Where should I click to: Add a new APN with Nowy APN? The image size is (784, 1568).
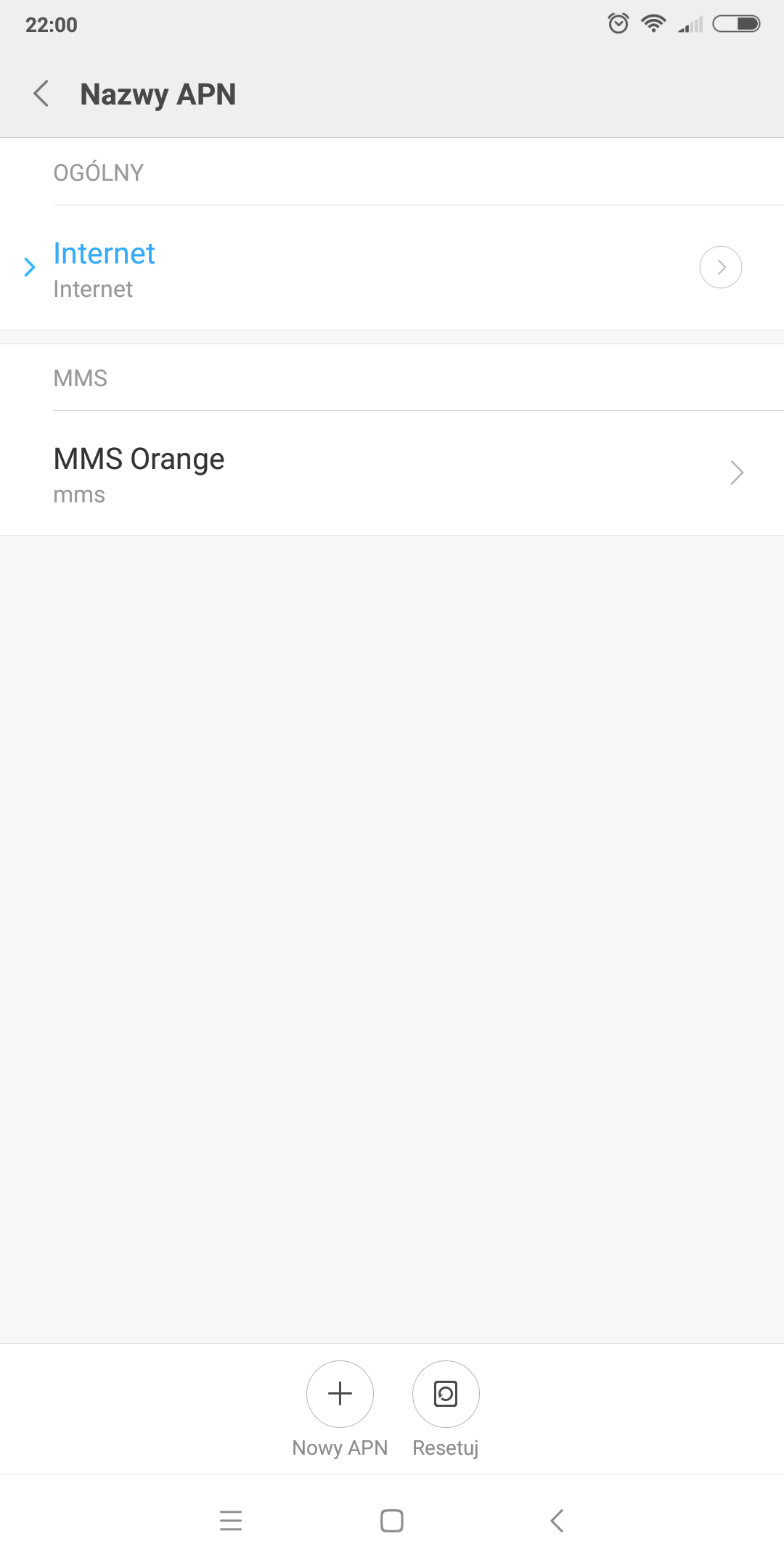tap(340, 1394)
